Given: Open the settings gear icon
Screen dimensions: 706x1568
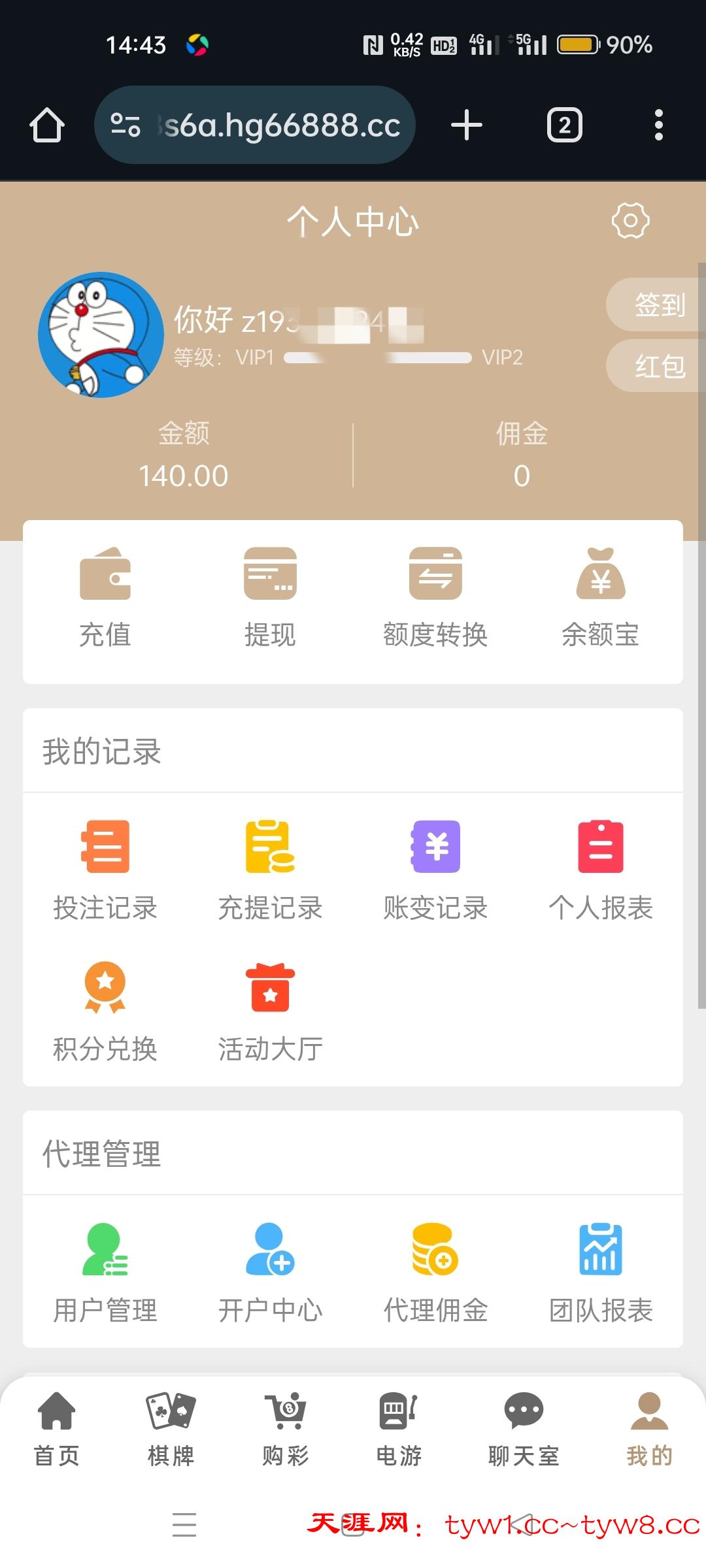Looking at the screenshot, I should pos(630,221).
